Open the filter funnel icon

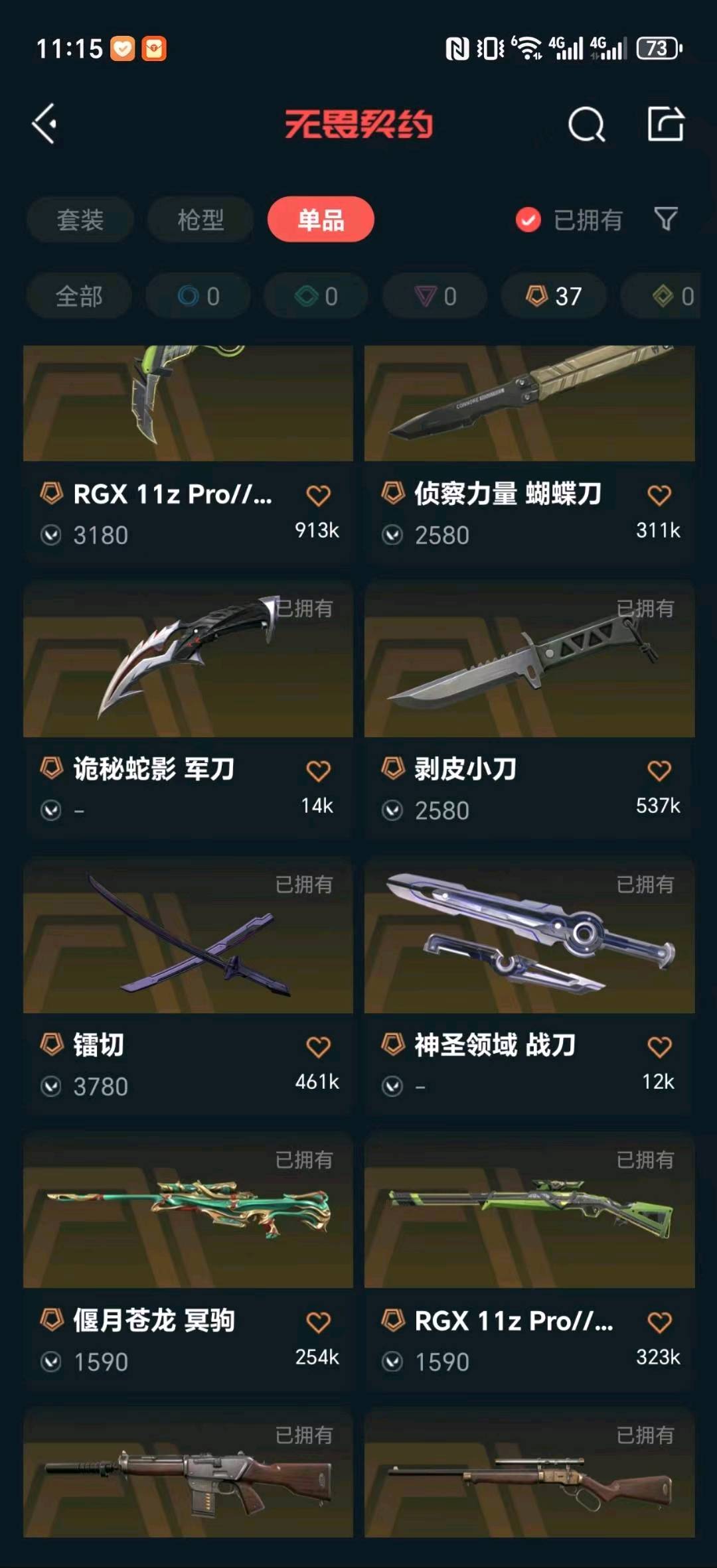tap(665, 219)
